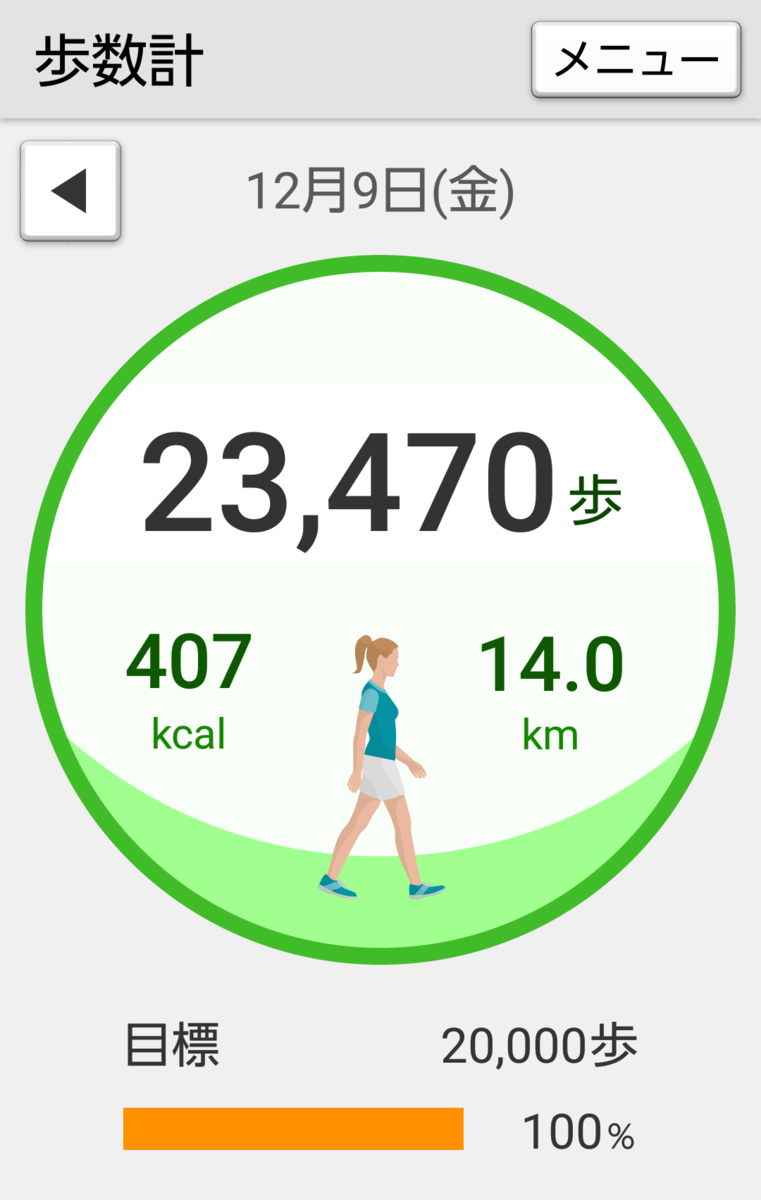Open the メニュー button
The image size is (761, 1200).
coord(636,60)
